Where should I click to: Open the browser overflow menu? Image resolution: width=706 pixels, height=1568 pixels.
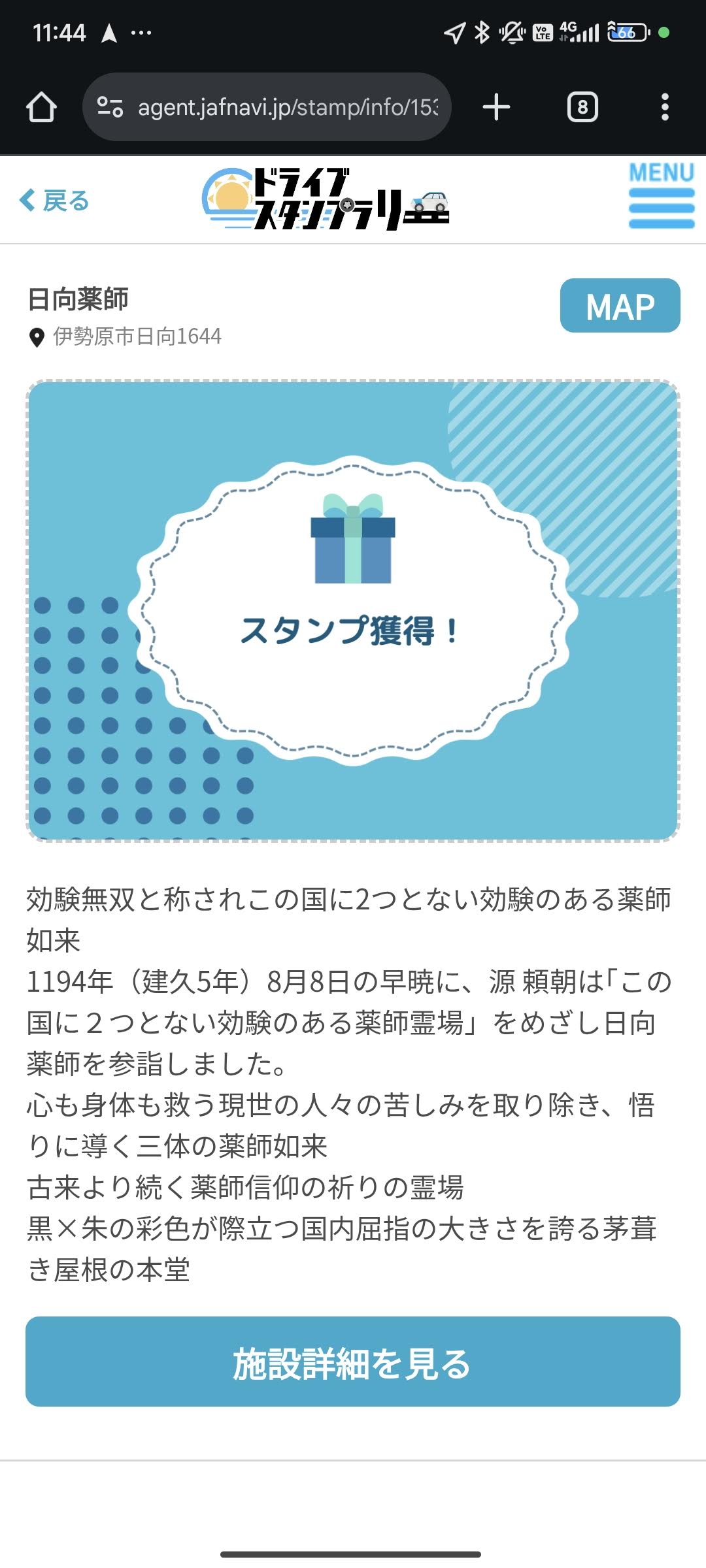click(664, 107)
